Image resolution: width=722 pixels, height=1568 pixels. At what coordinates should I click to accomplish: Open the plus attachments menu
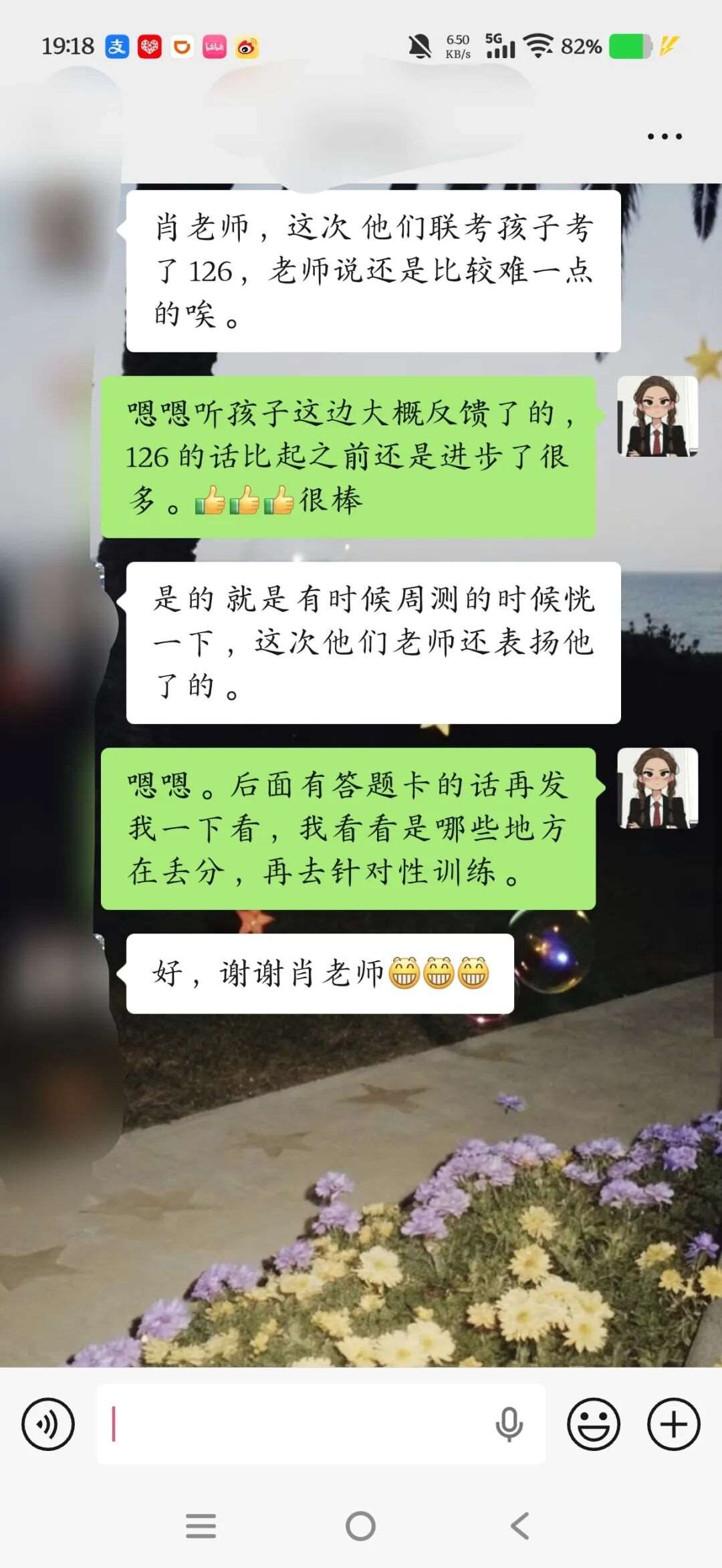[x=673, y=1424]
